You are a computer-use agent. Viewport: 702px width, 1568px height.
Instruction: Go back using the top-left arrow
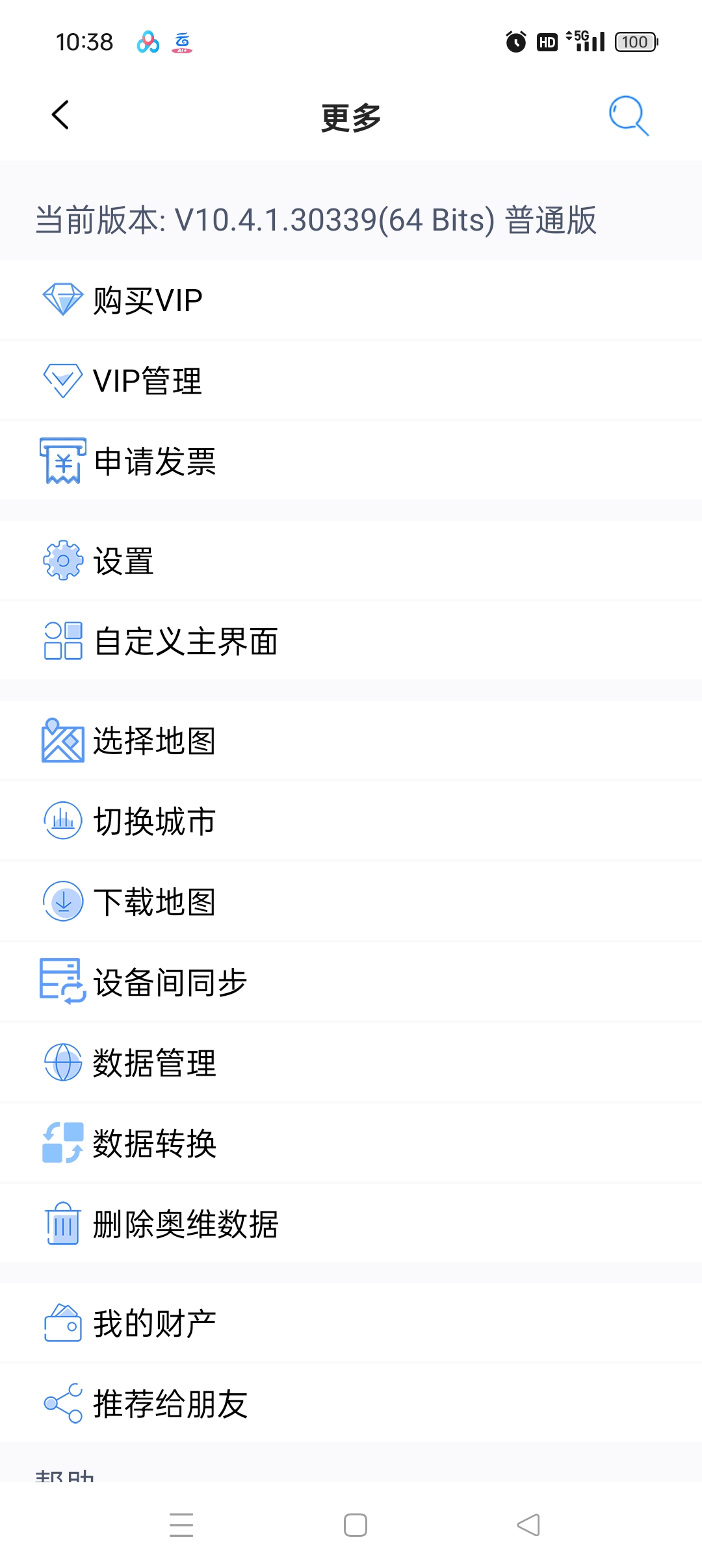pos(60,116)
